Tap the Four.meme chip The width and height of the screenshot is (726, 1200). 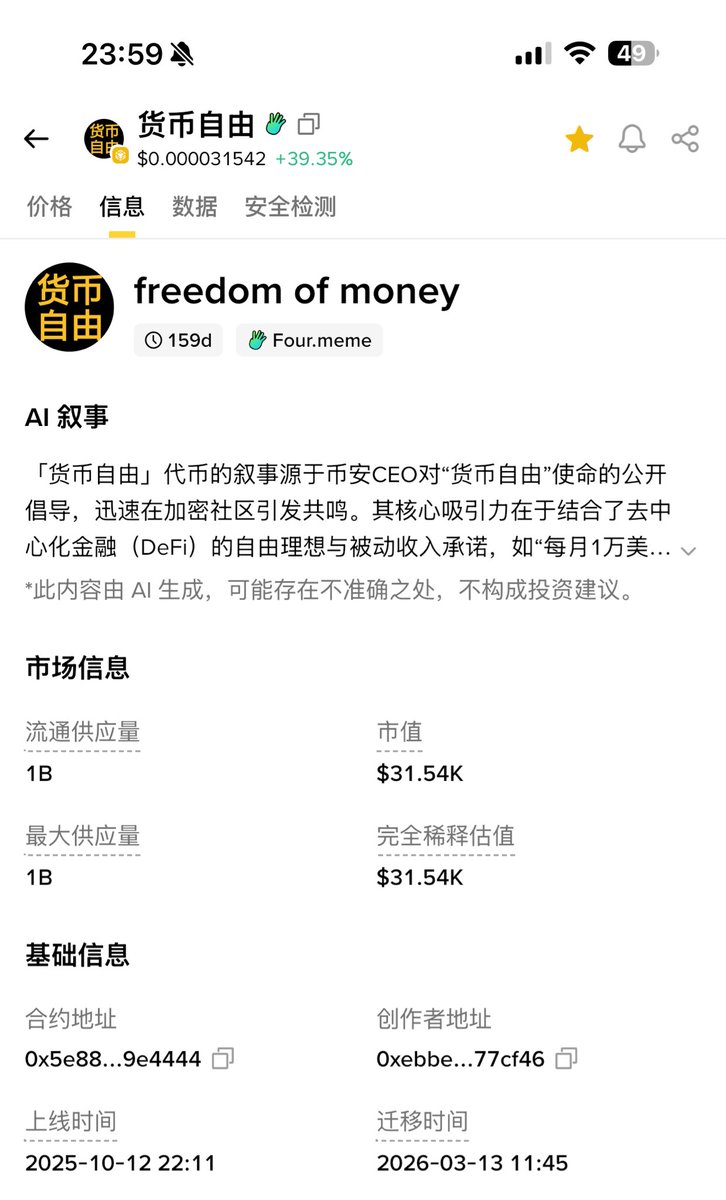[309, 340]
